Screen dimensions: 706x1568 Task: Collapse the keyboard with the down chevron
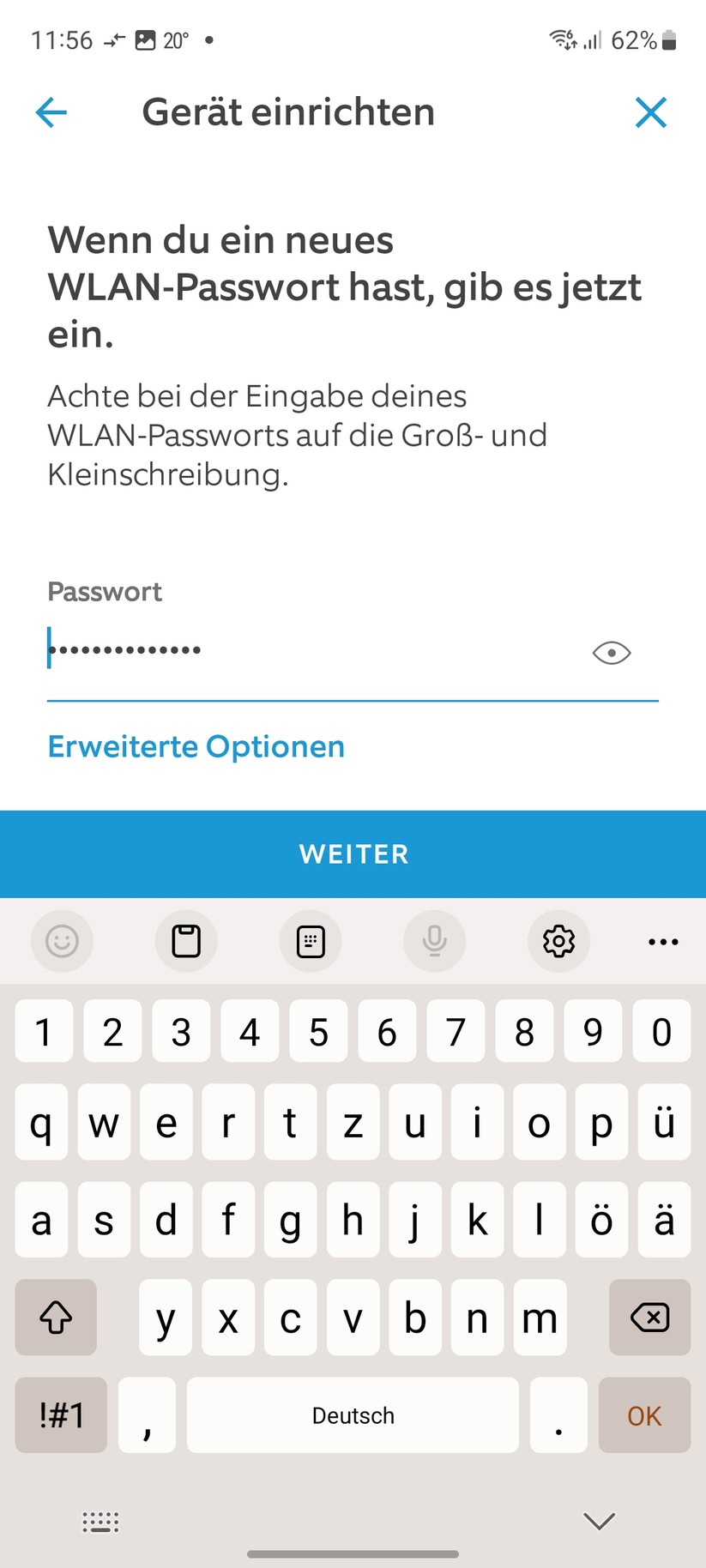pyautogui.click(x=598, y=1521)
